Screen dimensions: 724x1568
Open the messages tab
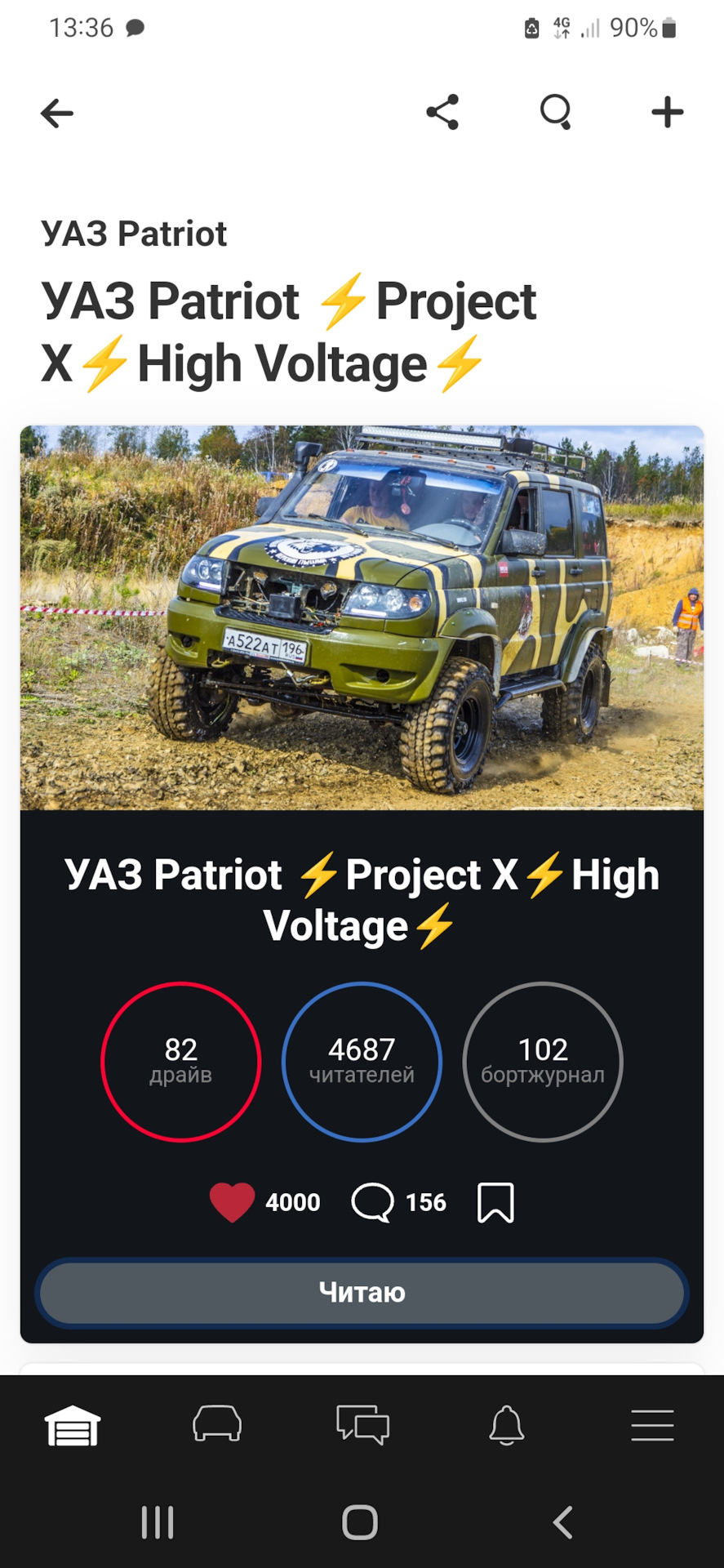pos(362,1424)
